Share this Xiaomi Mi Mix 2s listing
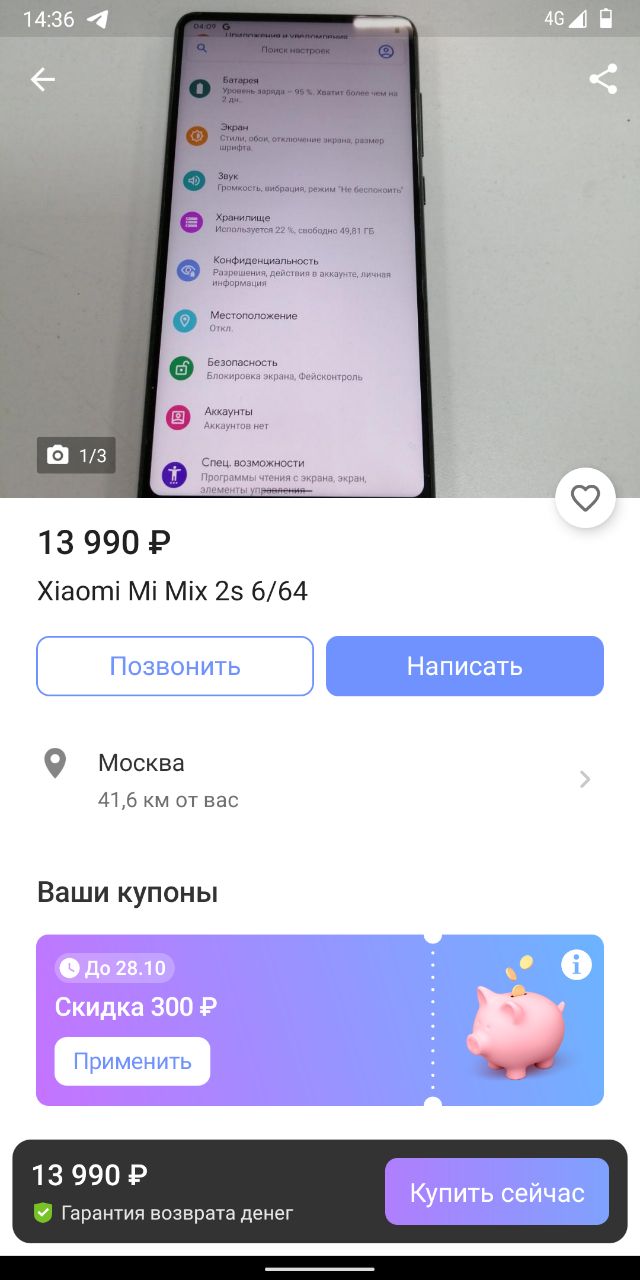Screen dimensions: 640x1280 [603, 80]
